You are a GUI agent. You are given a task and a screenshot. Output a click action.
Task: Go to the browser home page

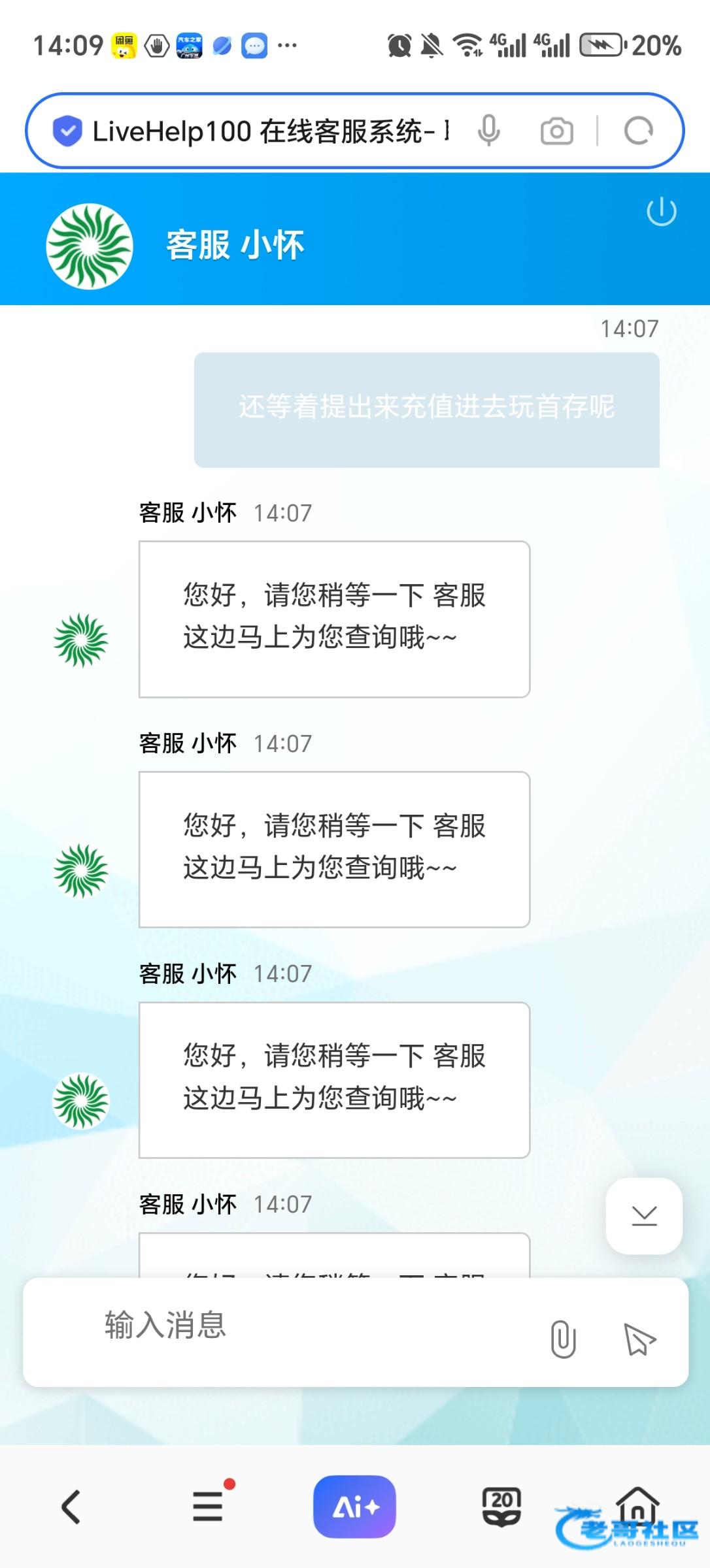coord(638,1505)
